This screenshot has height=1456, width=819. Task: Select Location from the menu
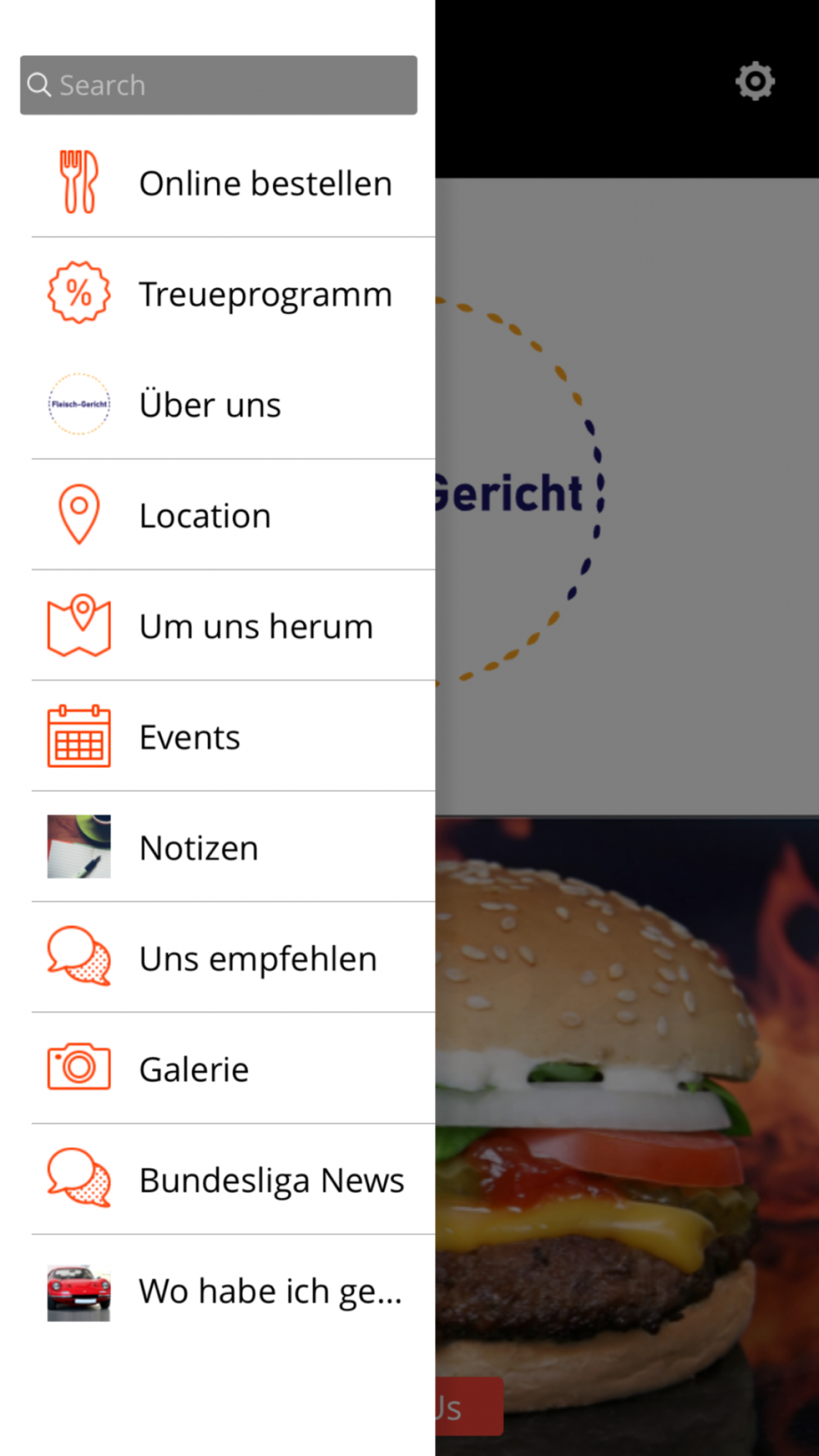218,515
